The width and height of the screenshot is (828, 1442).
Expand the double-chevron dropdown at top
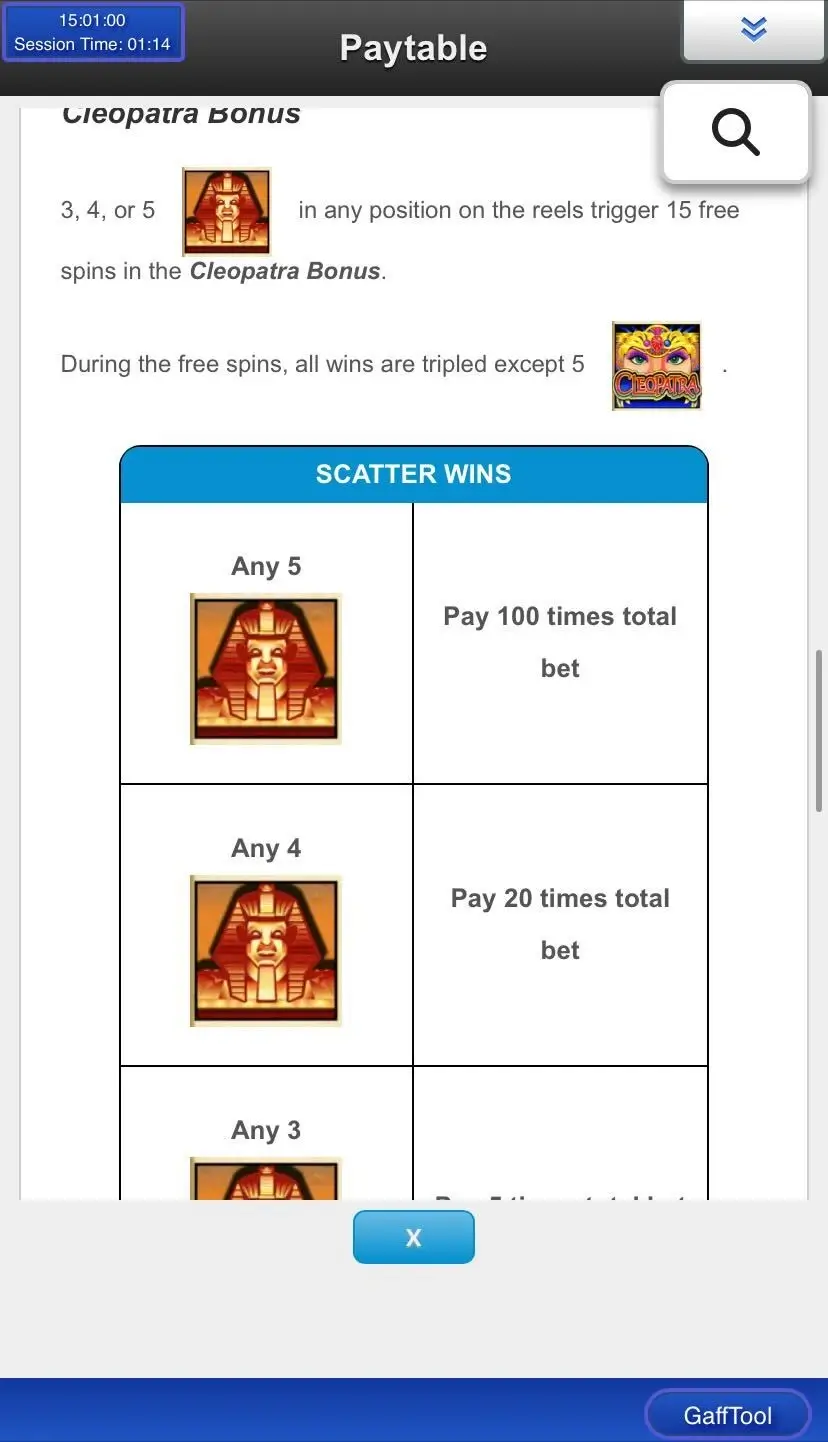coord(753,30)
